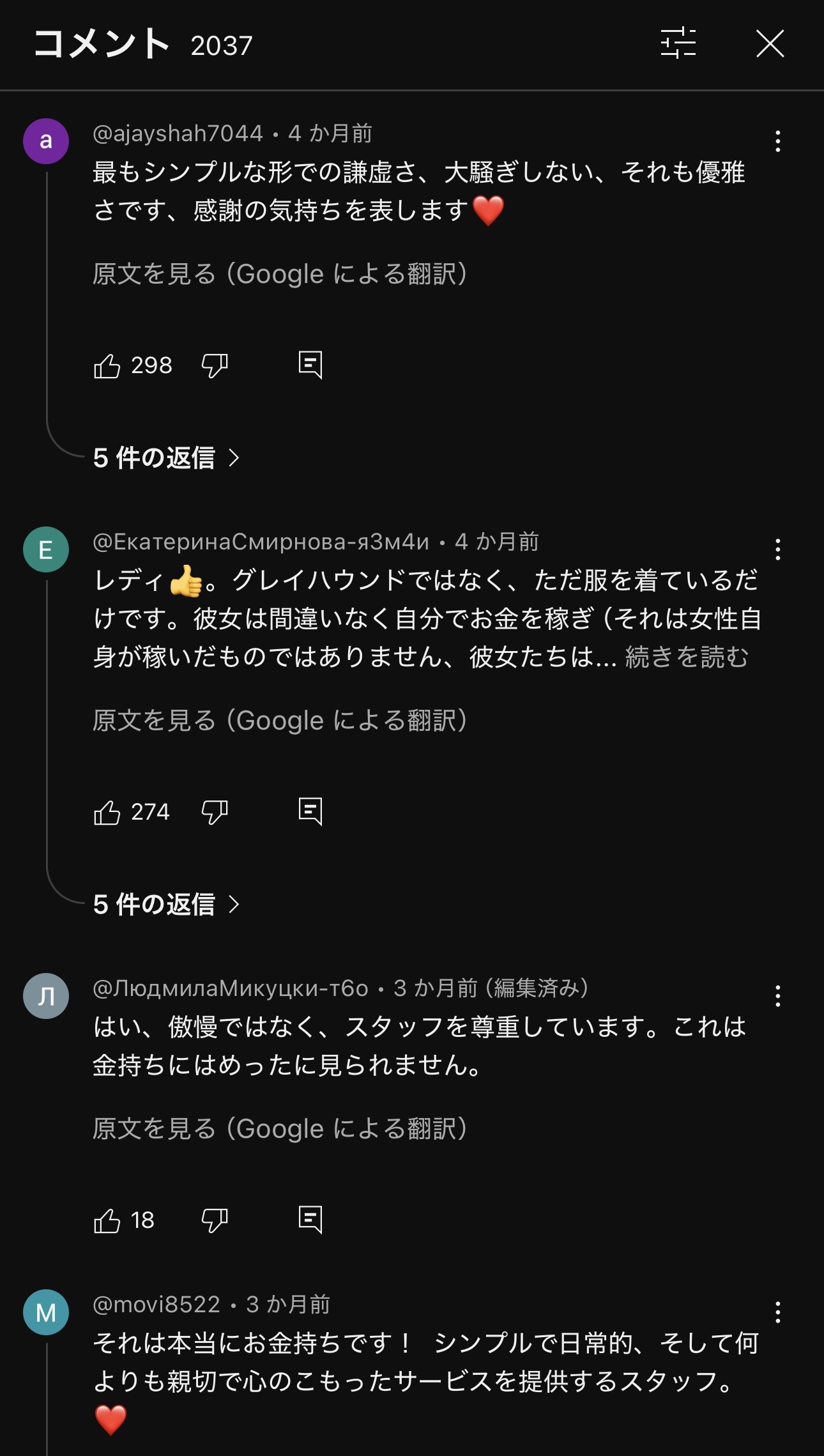Show original text of ЛюдмилаМикуцки's comment
This screenshot has width=824, height=1456.
[280, 1129]
